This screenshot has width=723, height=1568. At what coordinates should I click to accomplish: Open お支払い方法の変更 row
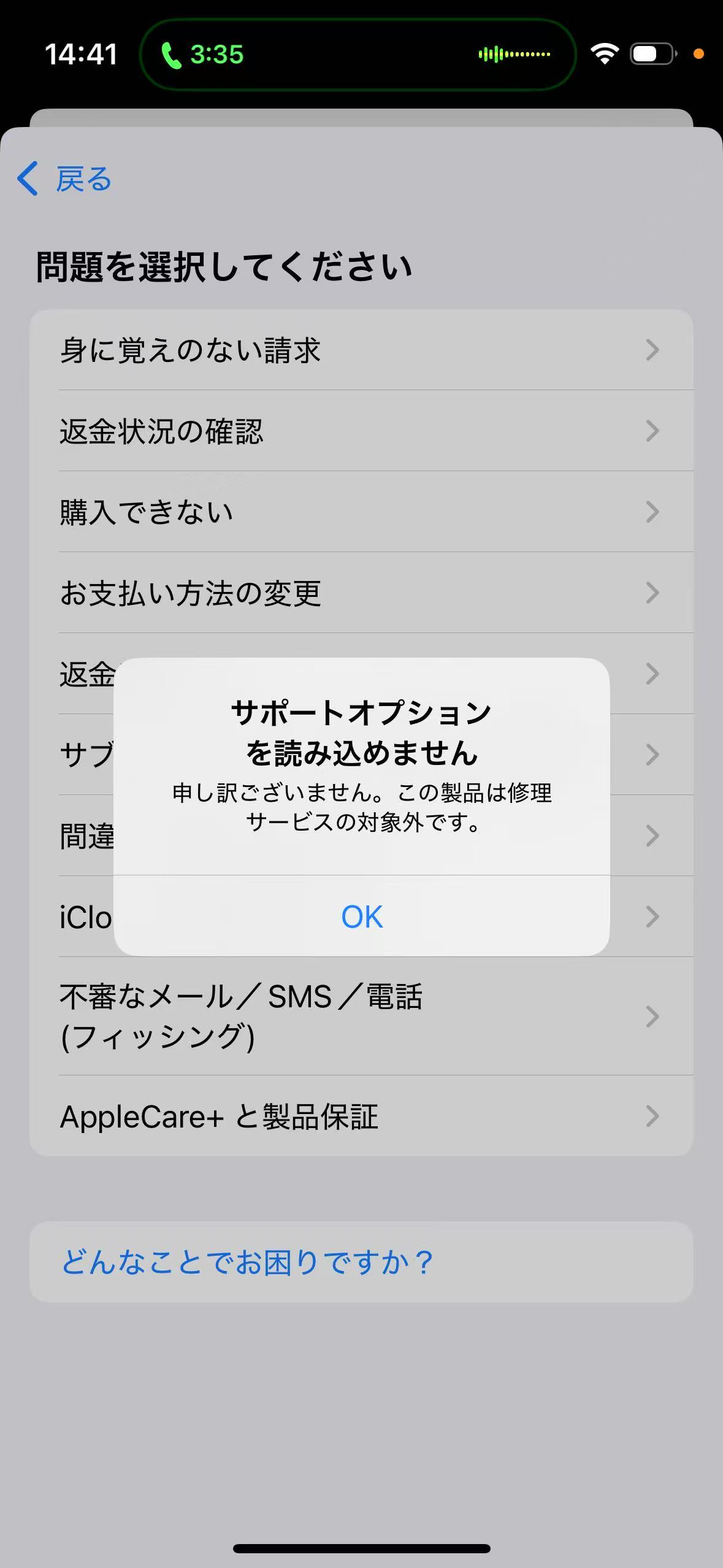point(361,593)
